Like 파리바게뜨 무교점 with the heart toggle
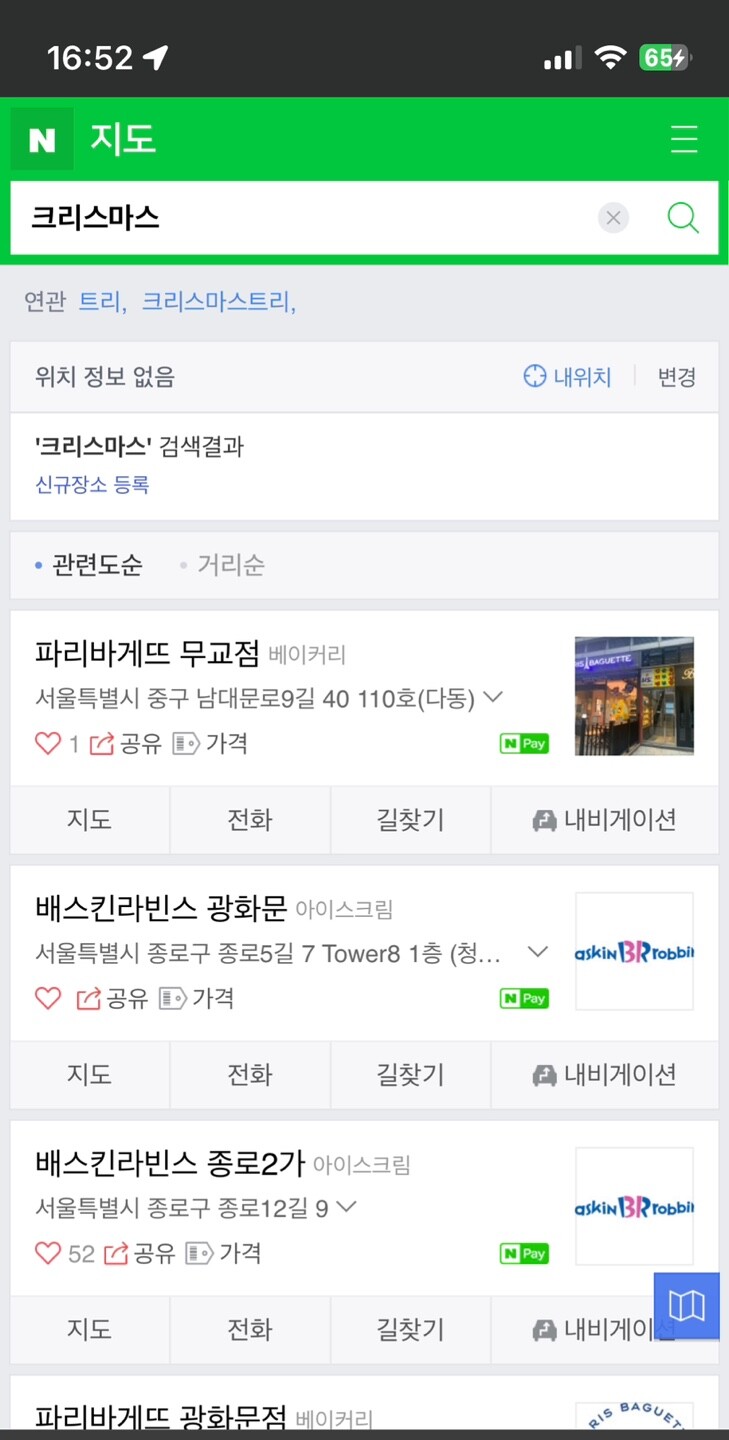This screenshot has height=1440, width=729. coord(47,743)
